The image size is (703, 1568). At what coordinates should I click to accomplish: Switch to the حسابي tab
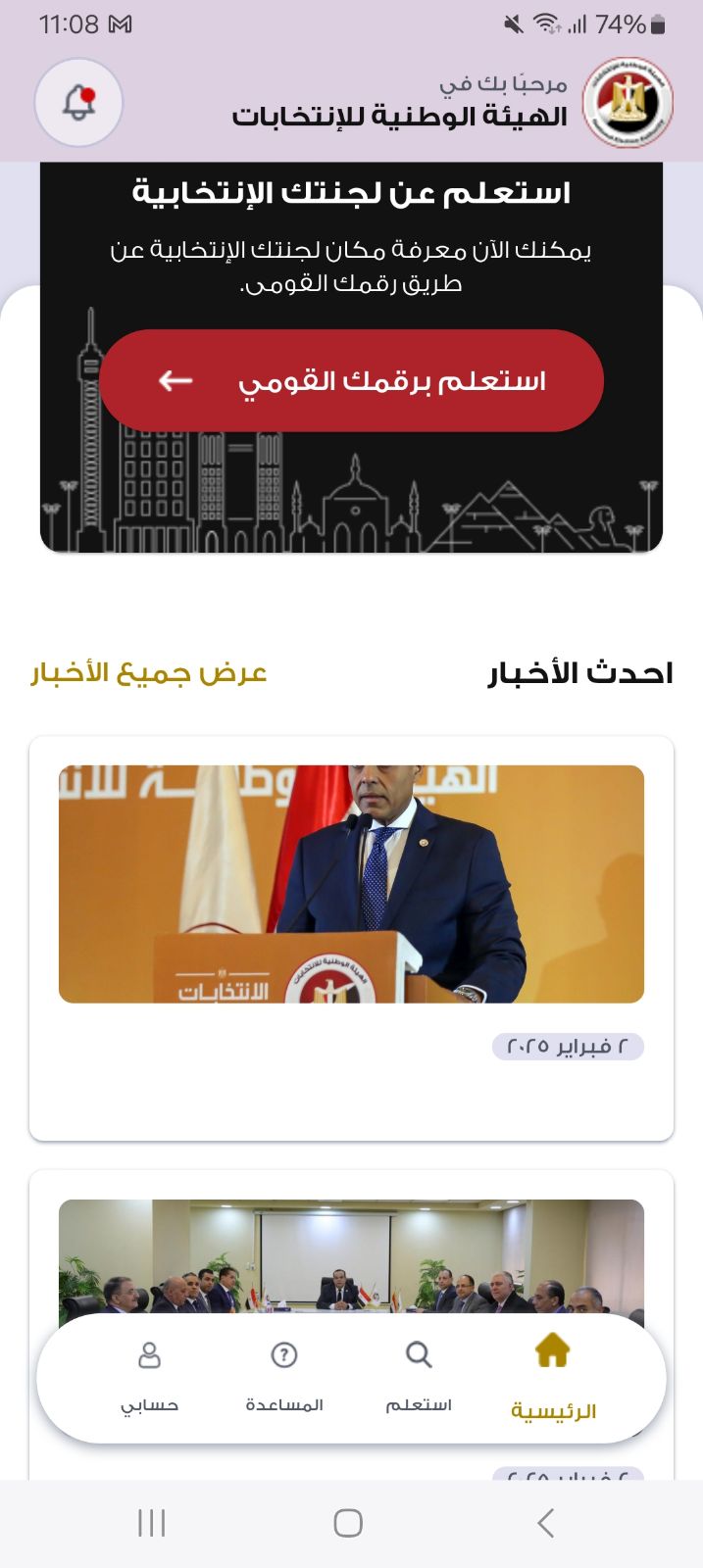pyautogui.click(x=149, y=1377)
